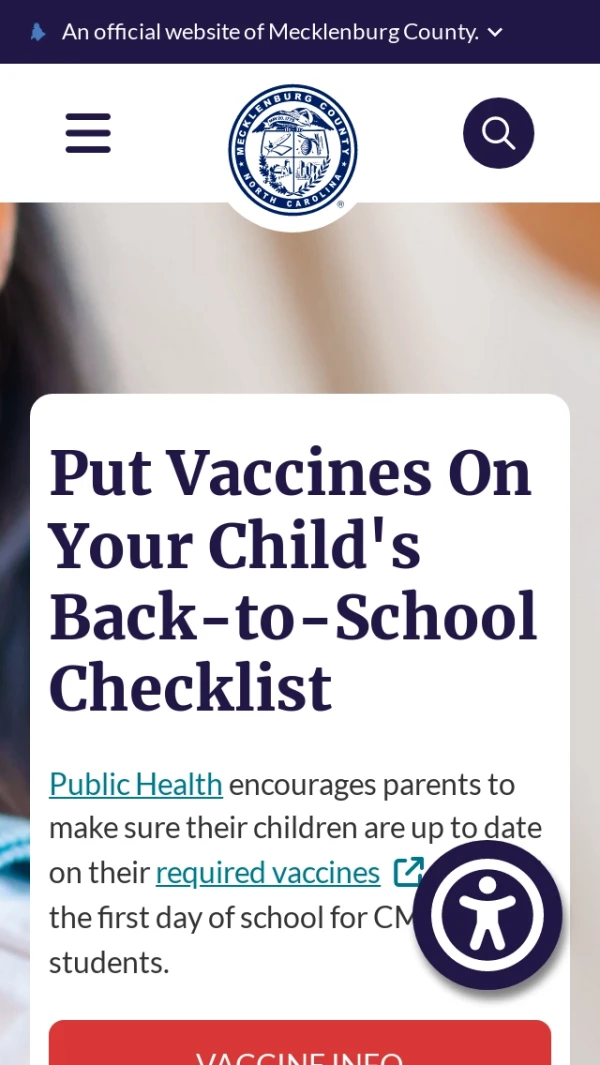Open the hamburger navigation menu
600x1065 pixels.
coord(88,133)
